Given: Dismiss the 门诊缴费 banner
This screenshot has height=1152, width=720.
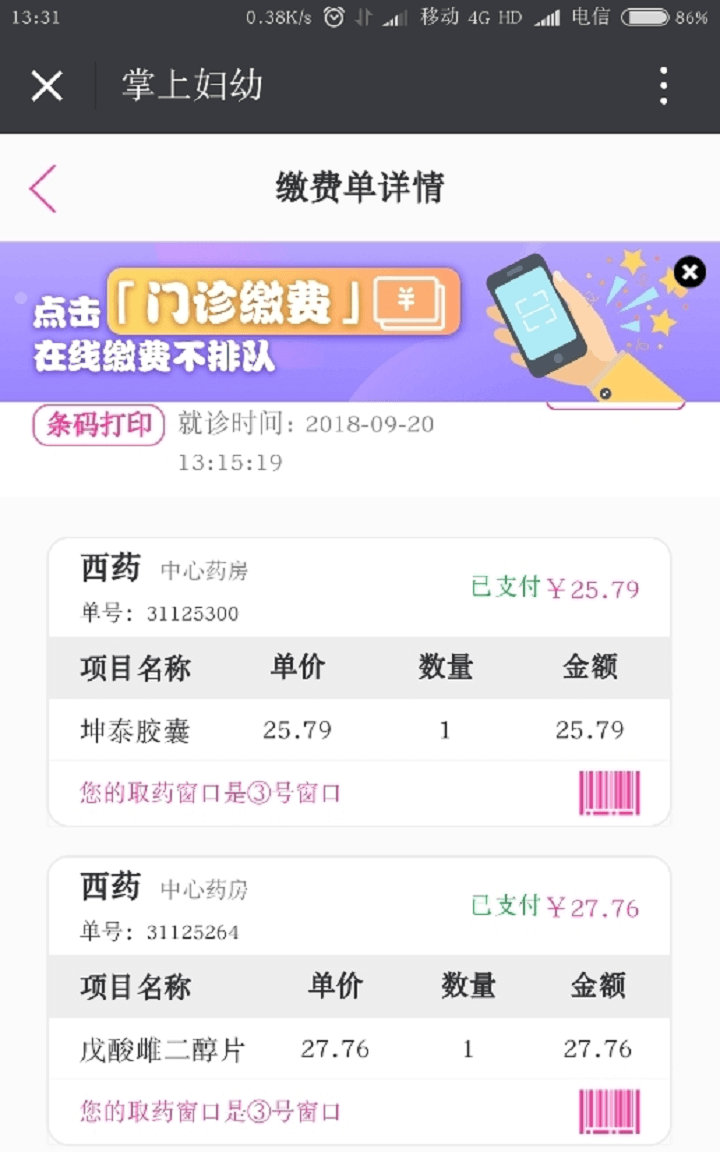Looking at the screenshot, I should [689, 272].
